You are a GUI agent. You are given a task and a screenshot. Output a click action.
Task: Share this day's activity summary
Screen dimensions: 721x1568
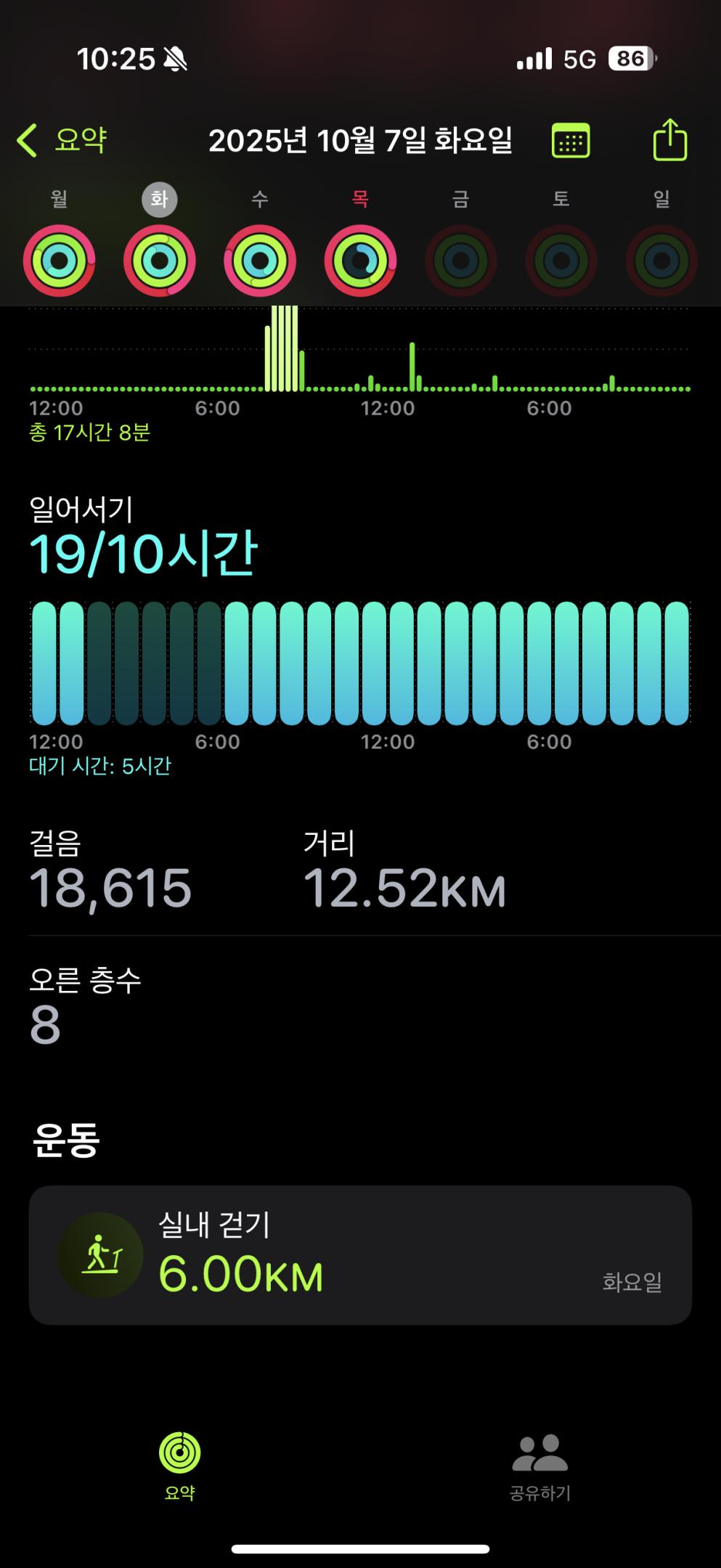tap(669, 139)
